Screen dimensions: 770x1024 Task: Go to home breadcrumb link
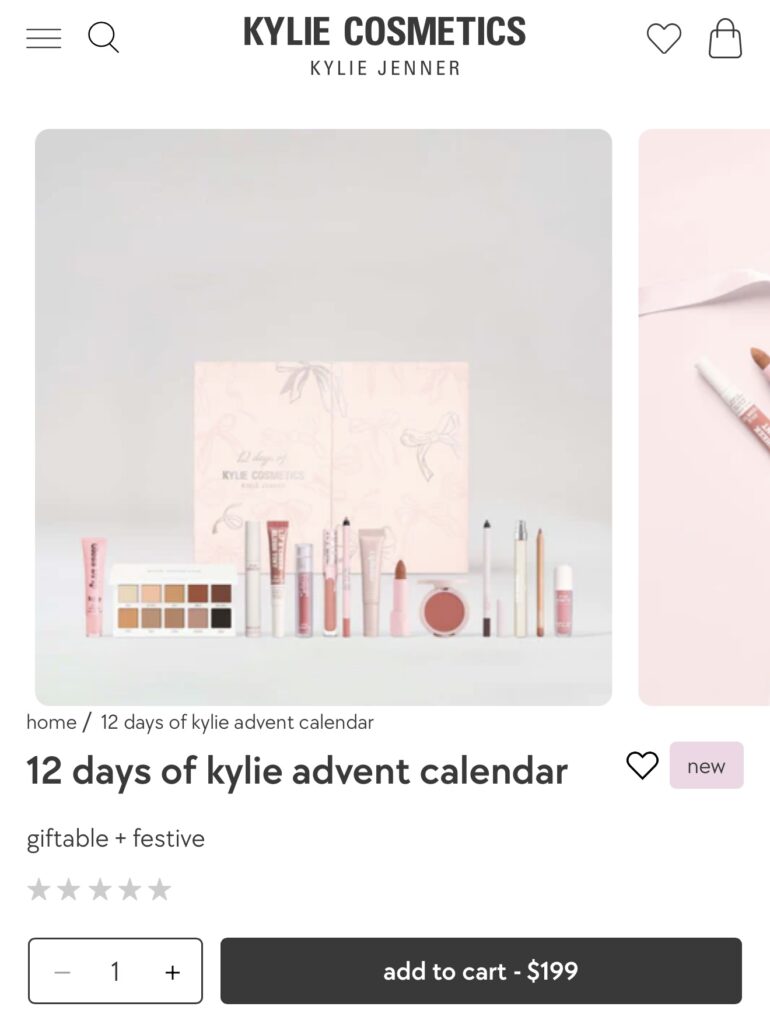tap(51, 722)
